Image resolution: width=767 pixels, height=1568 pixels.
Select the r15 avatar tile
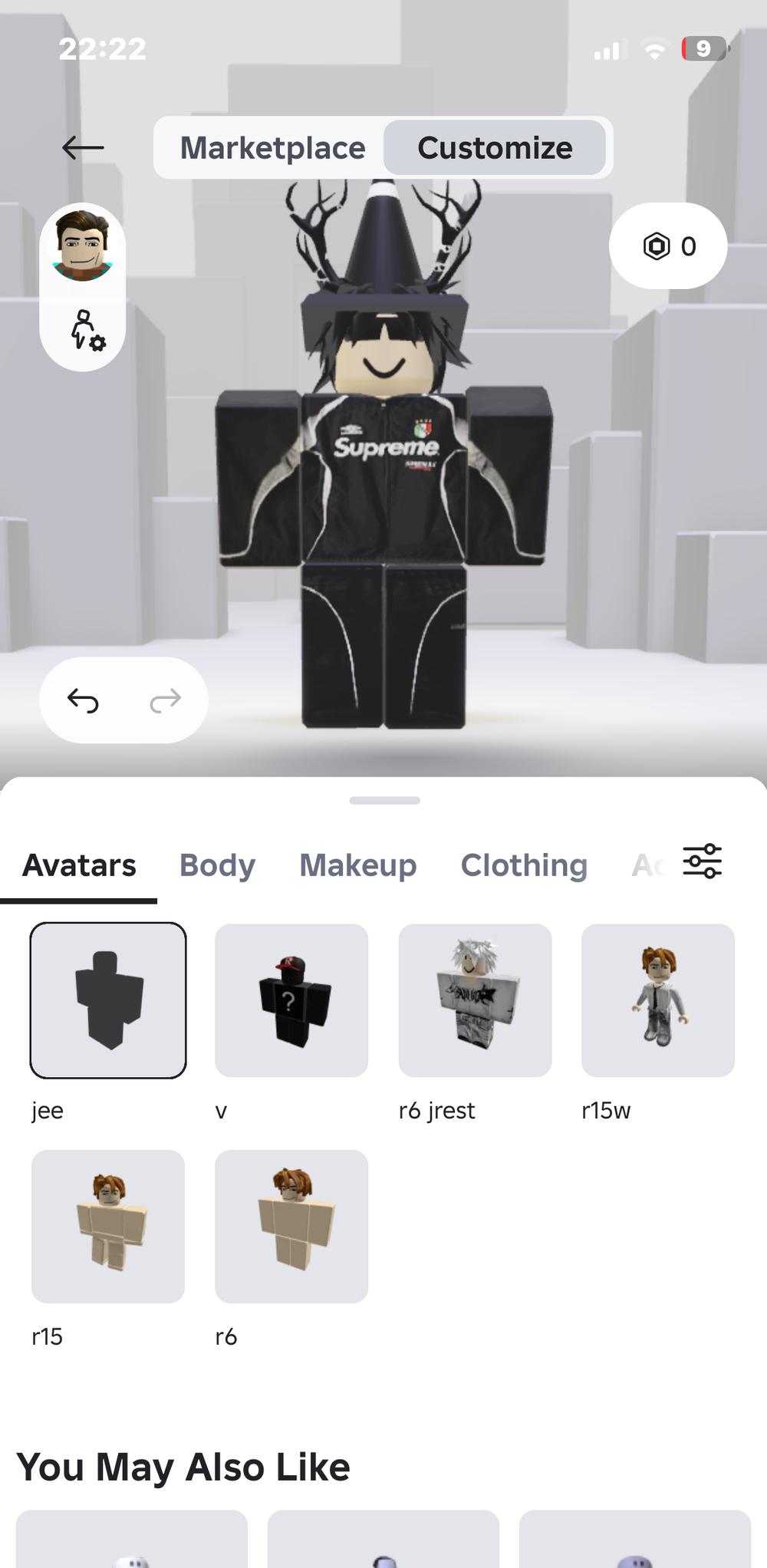tap(108, 1226)
